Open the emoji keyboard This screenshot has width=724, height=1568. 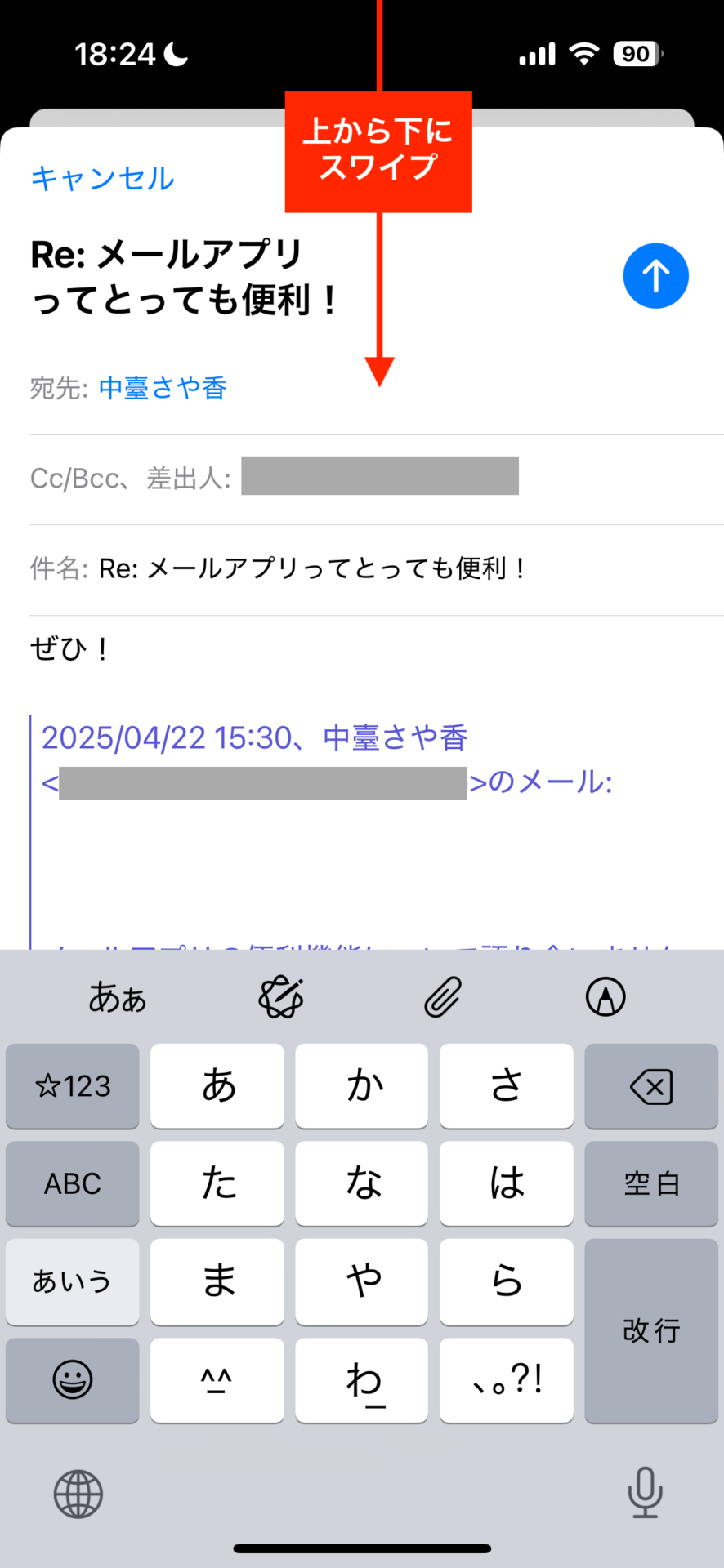(73, 1380)
